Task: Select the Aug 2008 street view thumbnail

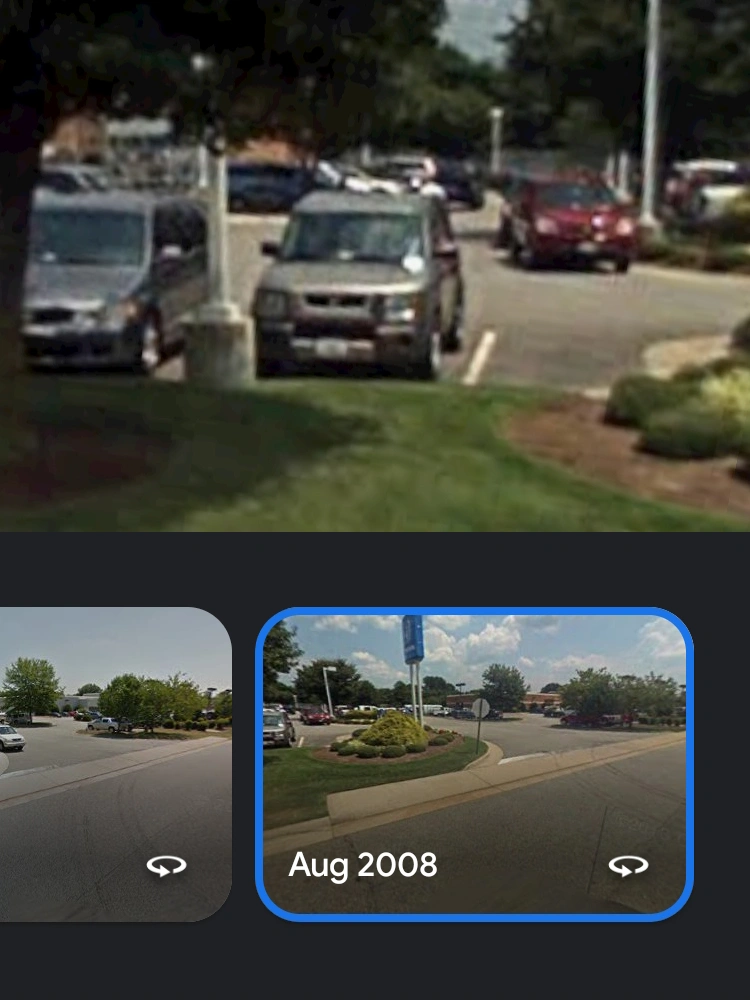Action: click(474, 762)
